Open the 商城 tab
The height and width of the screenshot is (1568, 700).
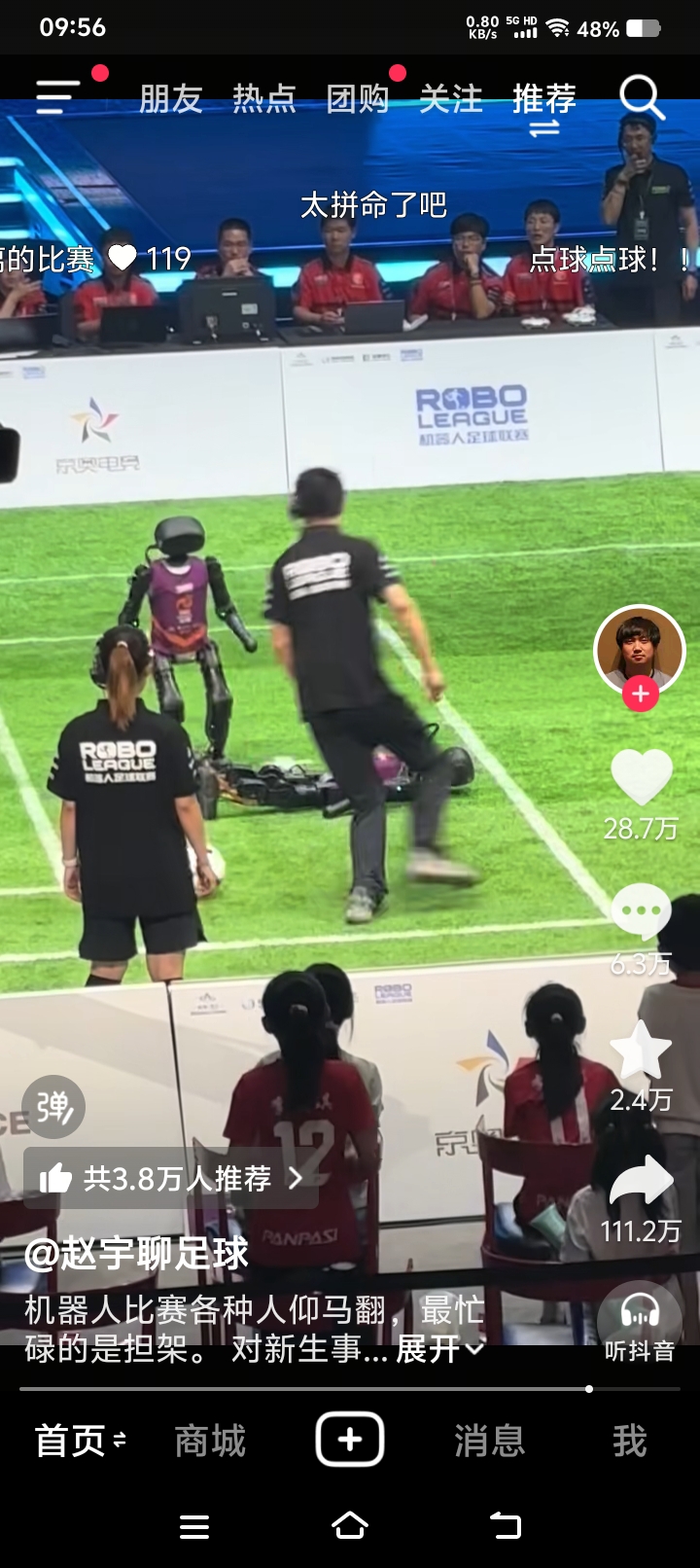(x=210, y=1441)
